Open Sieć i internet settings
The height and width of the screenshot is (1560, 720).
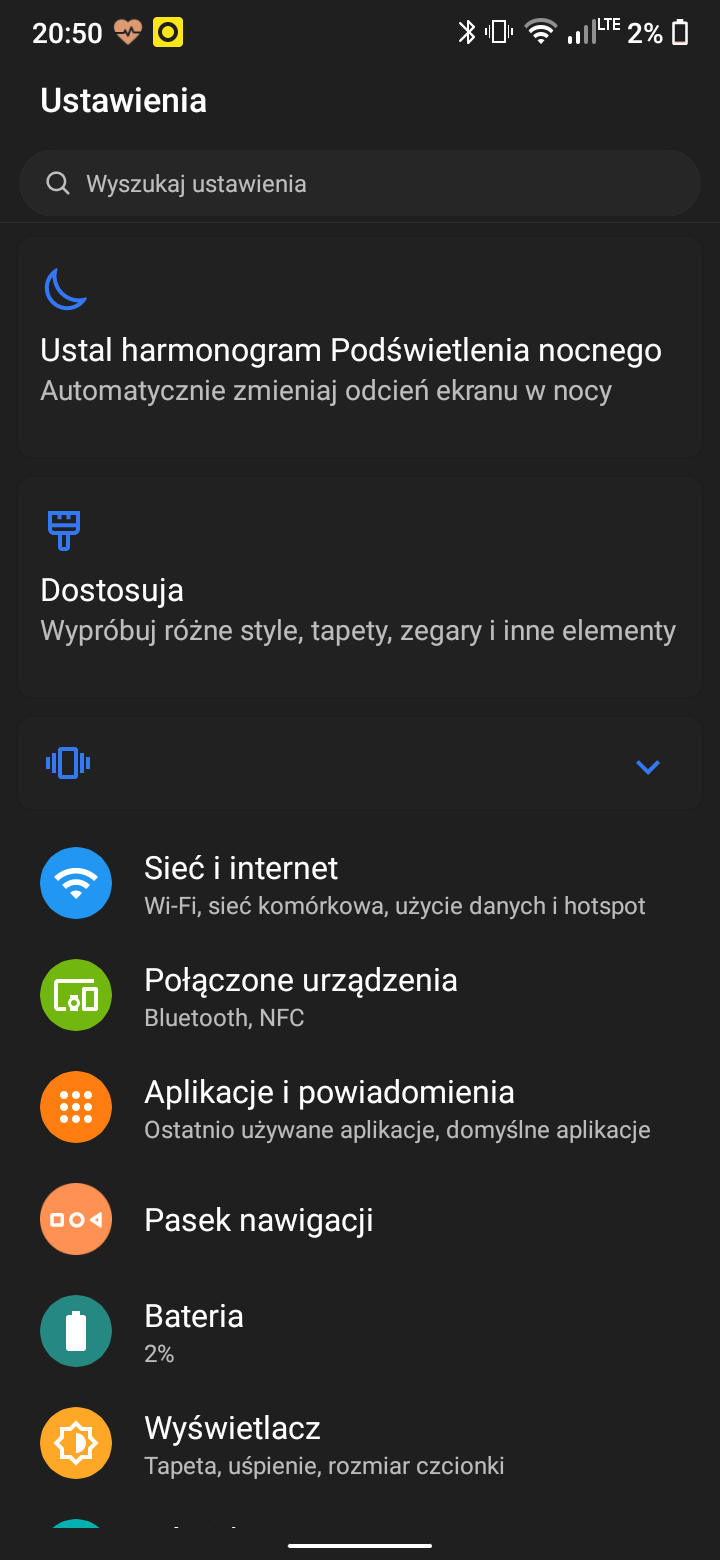click(360, 884)
